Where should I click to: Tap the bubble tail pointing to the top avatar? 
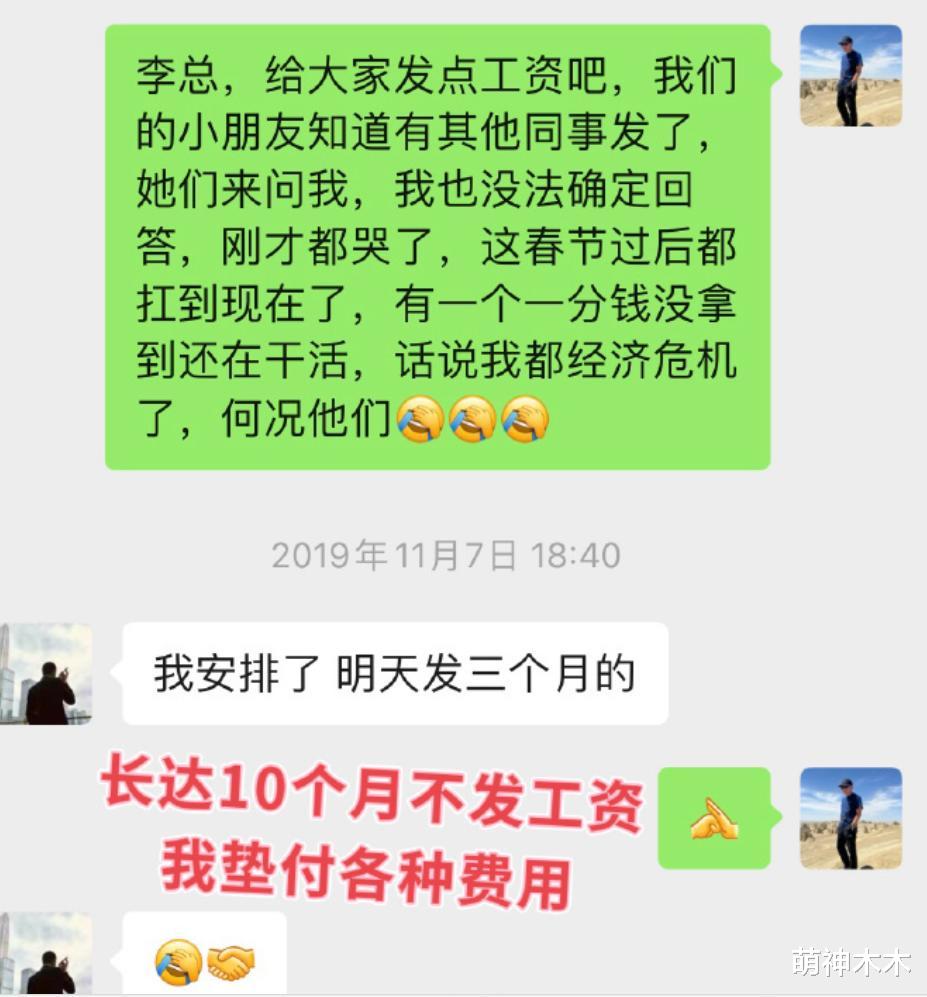click(775, 75)
